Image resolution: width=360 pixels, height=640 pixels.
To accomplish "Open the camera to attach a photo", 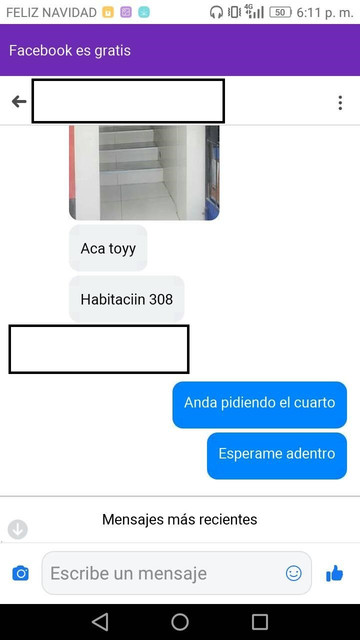I will tap(20, 573).
